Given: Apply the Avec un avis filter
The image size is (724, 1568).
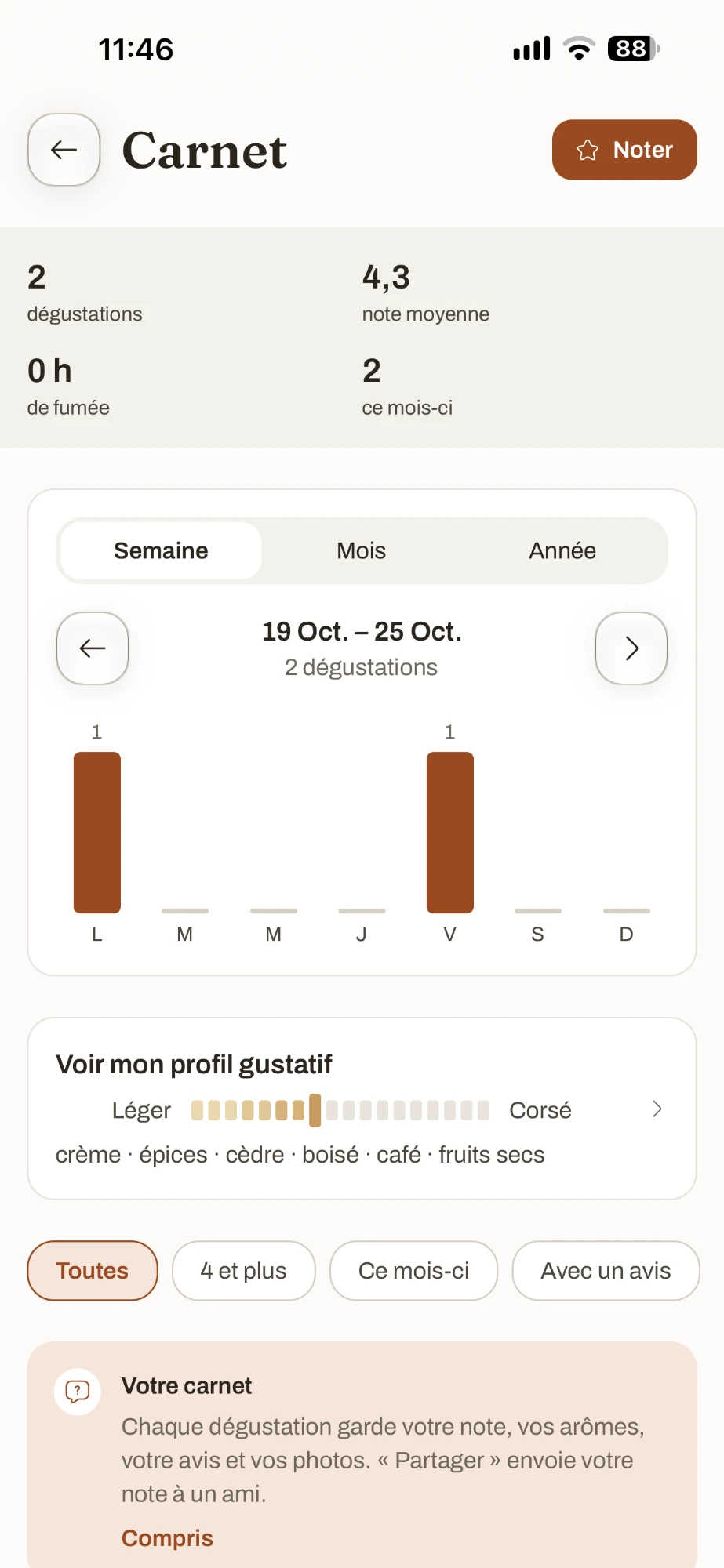Looking at the screenshot, I should [x=606, y=1270].
